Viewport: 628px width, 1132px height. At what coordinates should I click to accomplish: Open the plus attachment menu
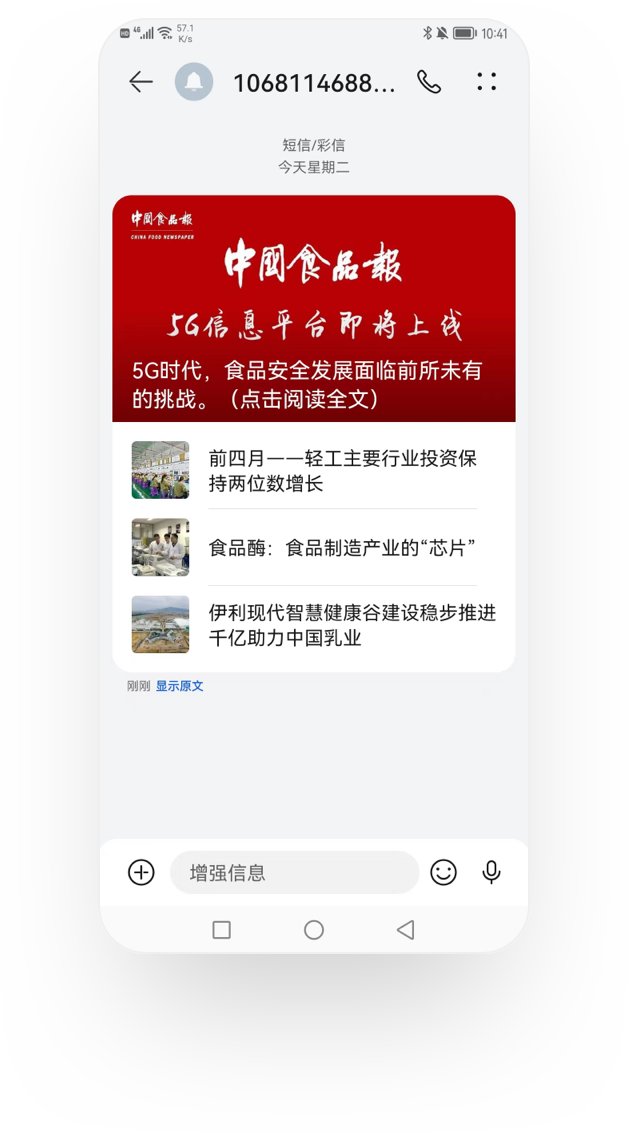[x=141, y=872]
